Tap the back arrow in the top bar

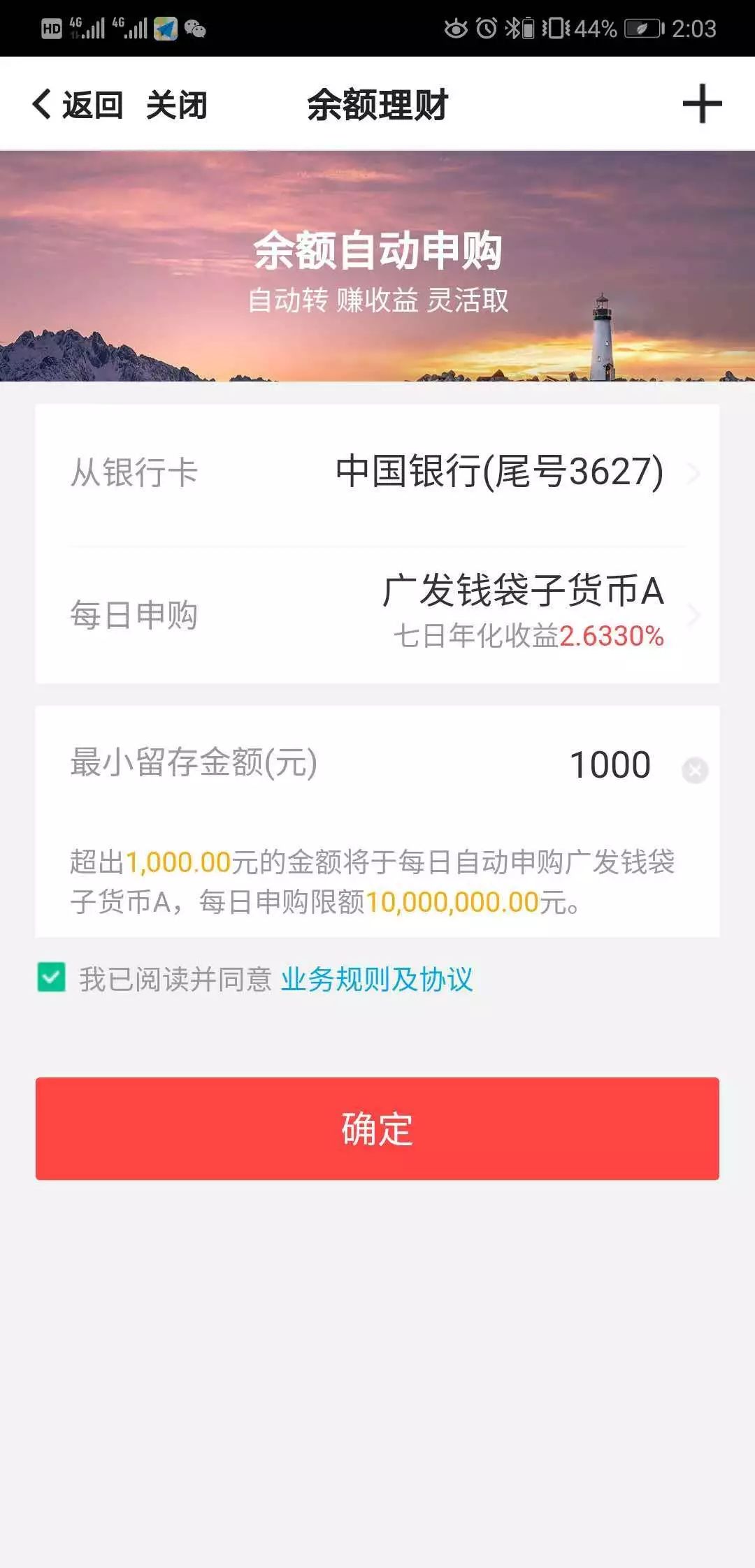tap(40, 105)
